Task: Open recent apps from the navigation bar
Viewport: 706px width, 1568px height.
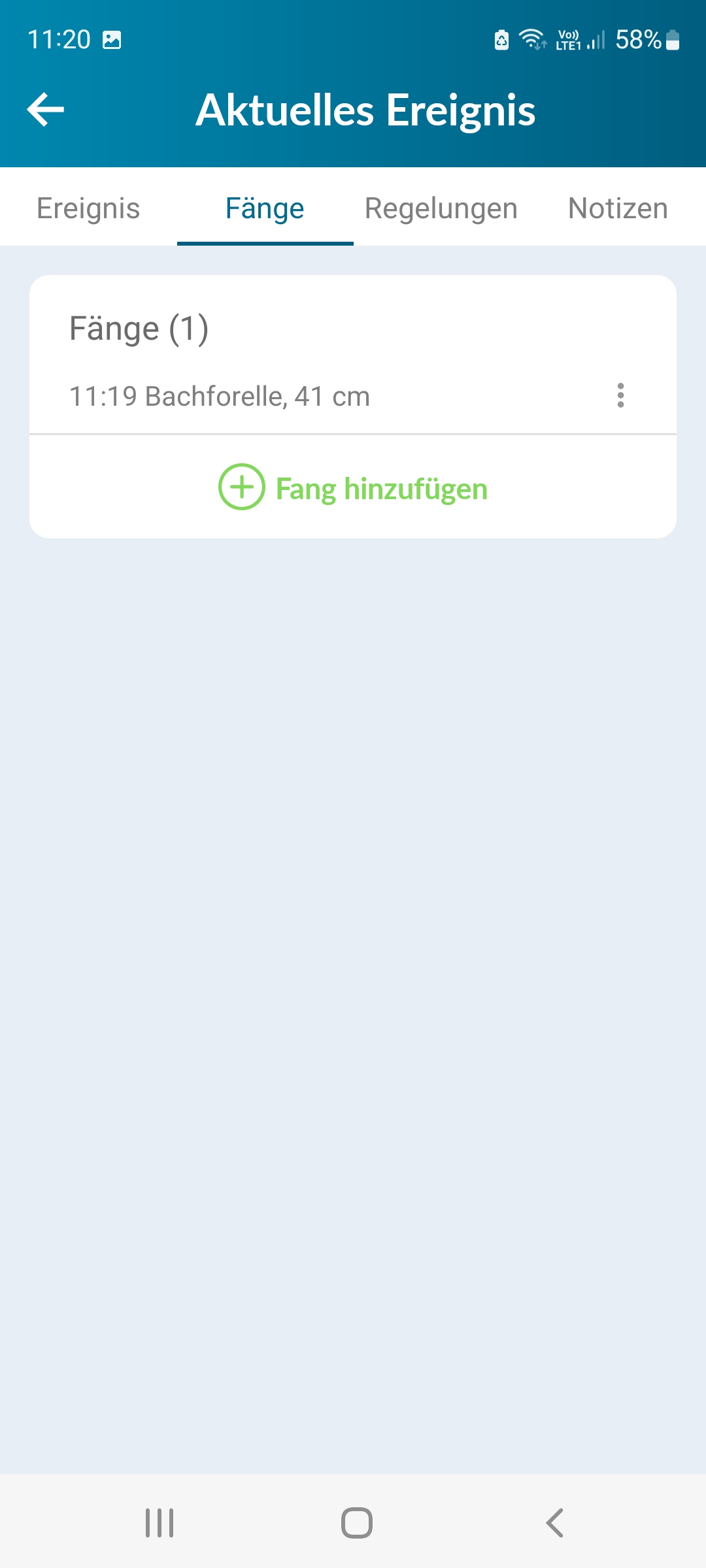Action: [160, 1523]
